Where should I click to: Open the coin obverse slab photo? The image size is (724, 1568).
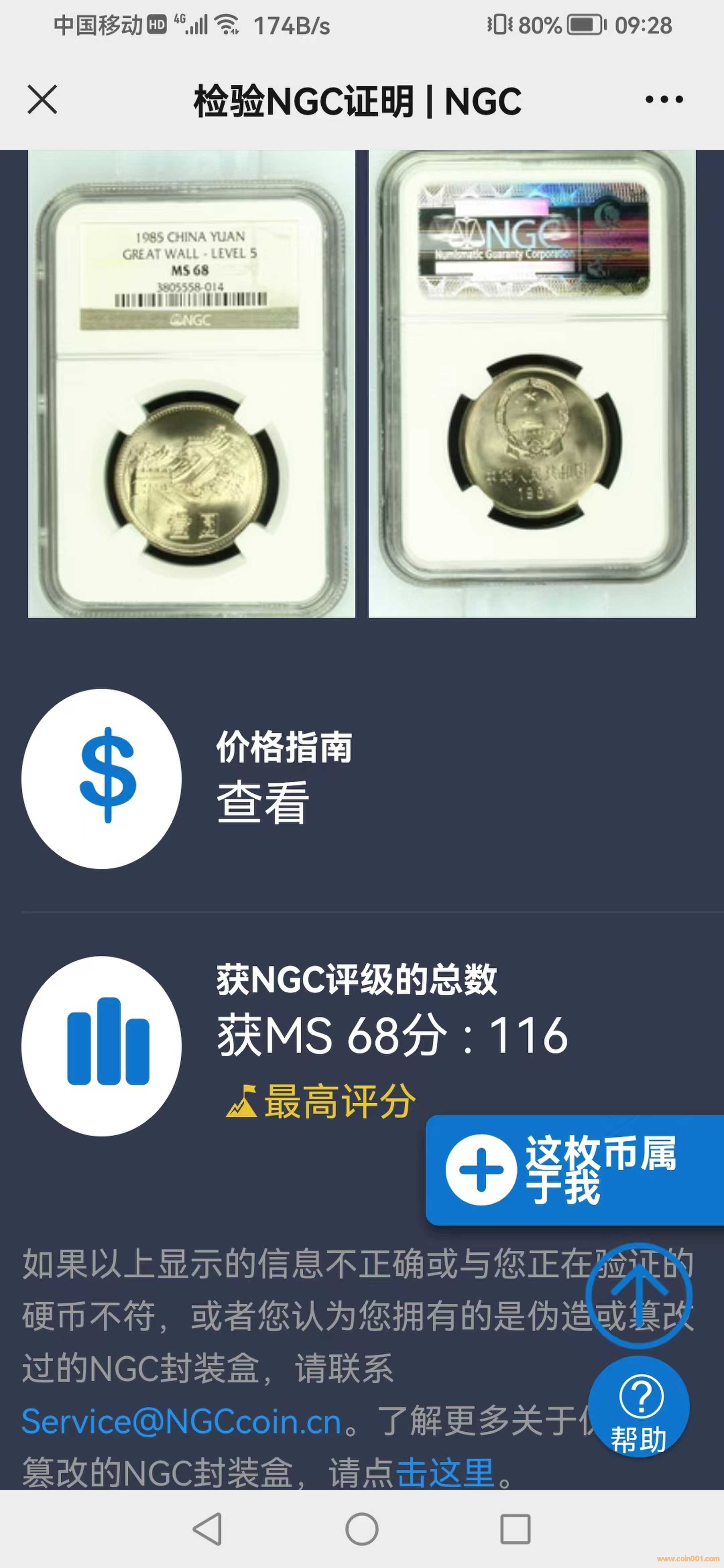191,384
